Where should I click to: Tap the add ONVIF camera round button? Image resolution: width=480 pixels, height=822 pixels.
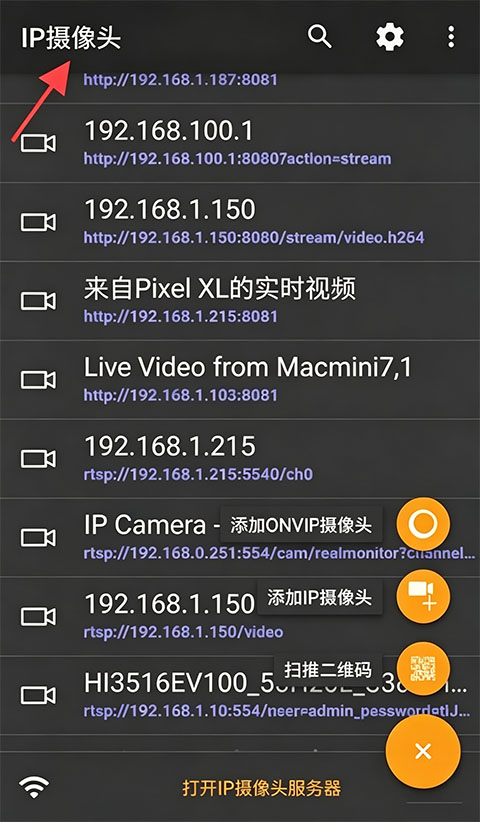pyautogui.click(x=423, y=524)
